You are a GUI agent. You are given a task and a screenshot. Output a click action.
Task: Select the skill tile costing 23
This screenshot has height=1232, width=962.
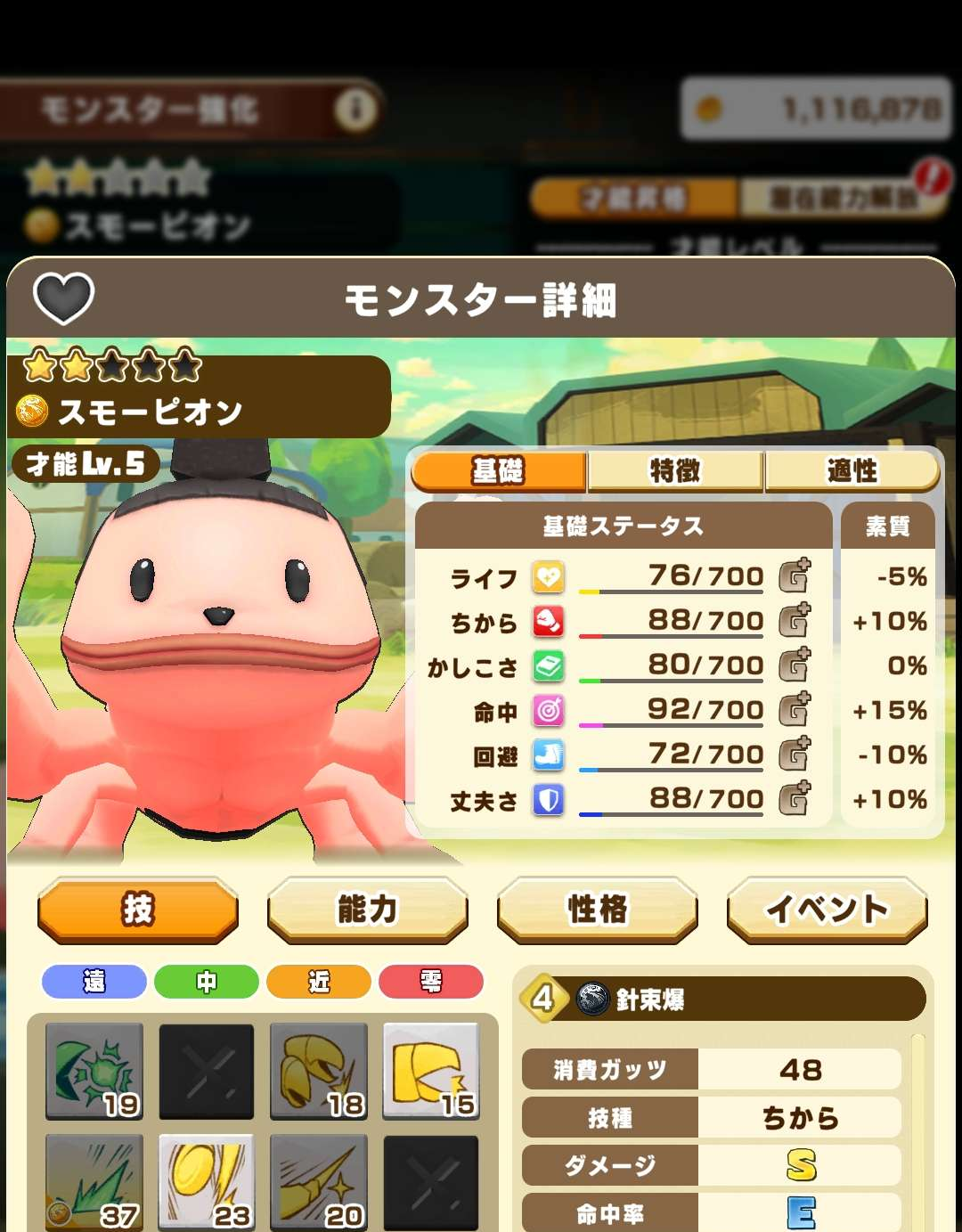coord(207,1182)
